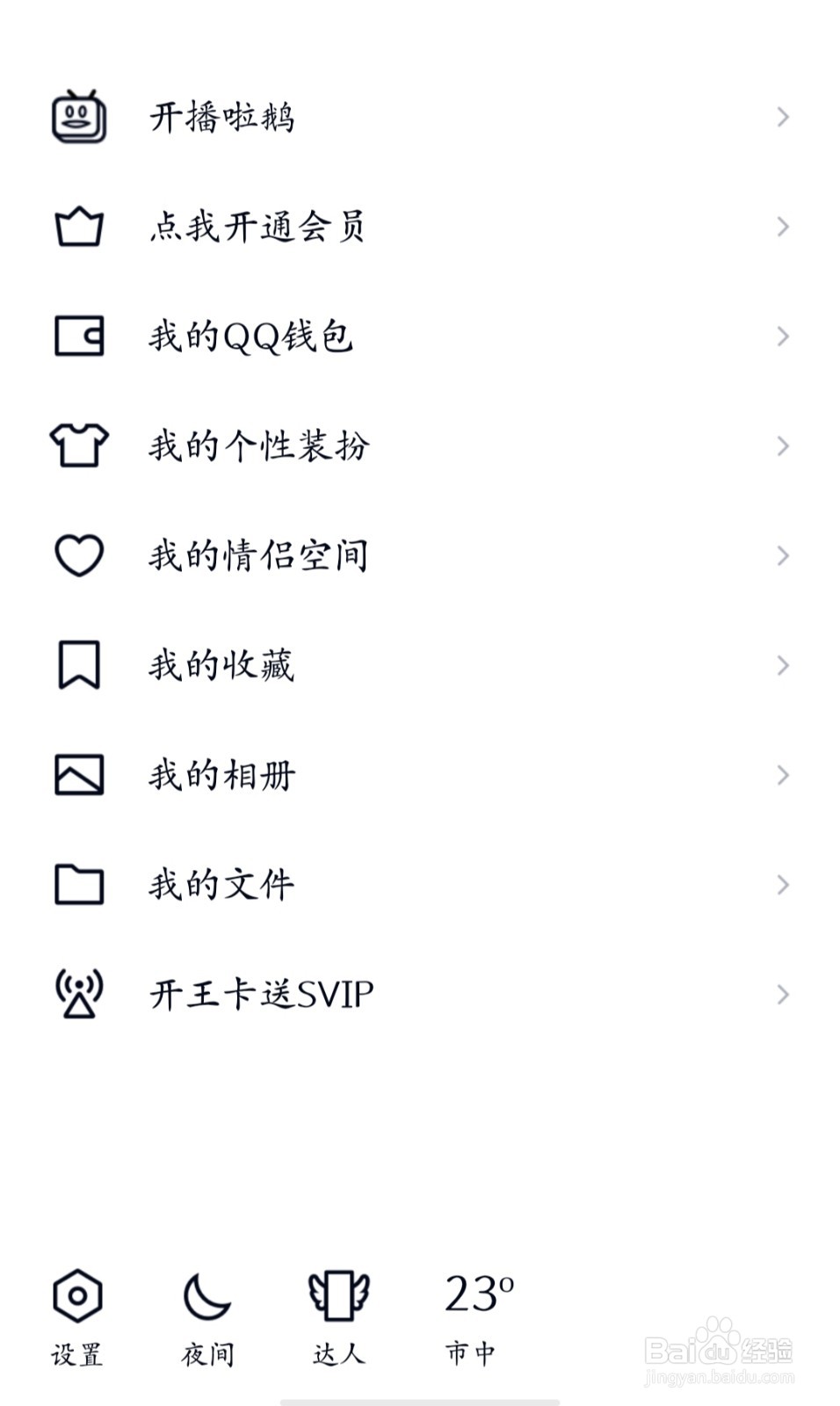The width and height of the screenshot is (840, 1406).
Task: View the 23° 市中 weather details
Action: point(476,1315)
